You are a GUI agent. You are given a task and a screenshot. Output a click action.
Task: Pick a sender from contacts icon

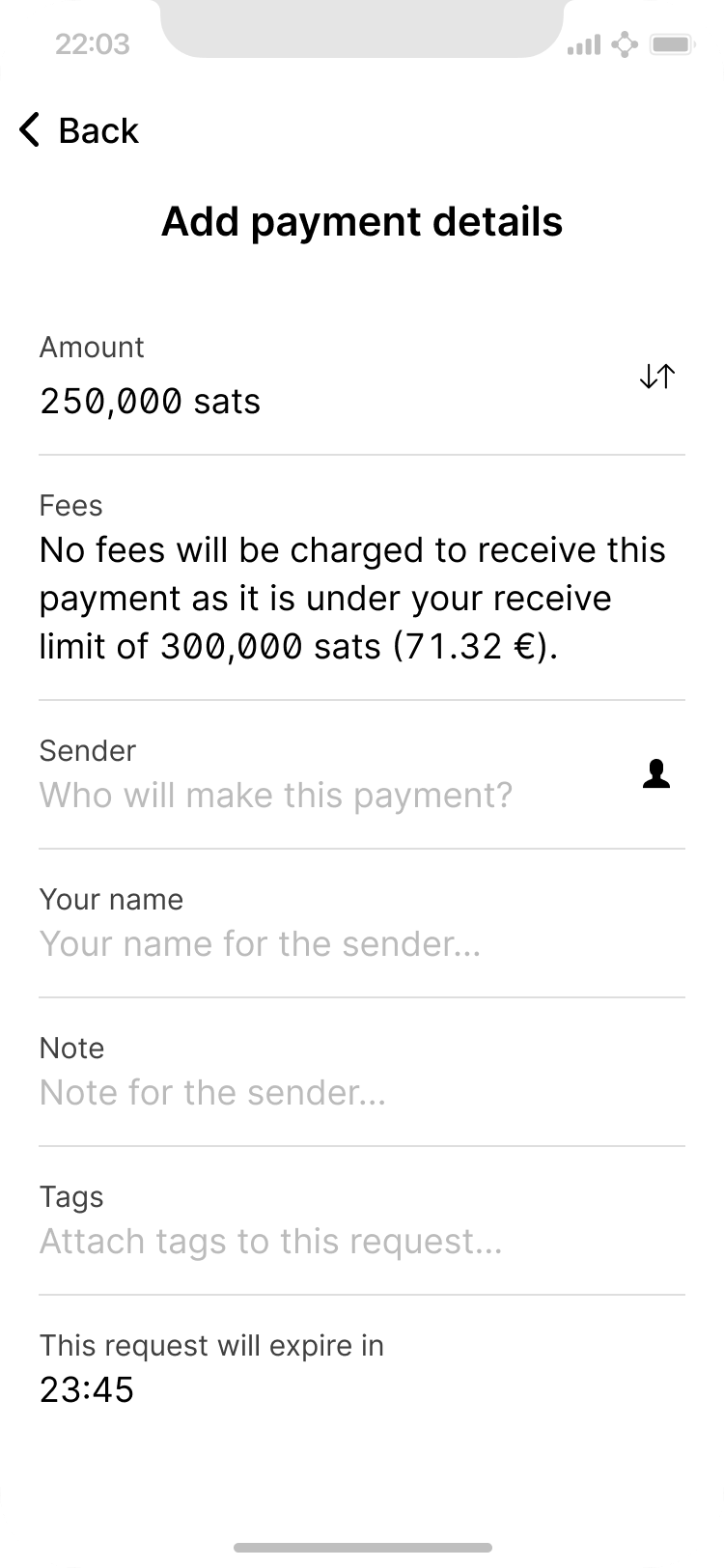[x=656, y=774]
